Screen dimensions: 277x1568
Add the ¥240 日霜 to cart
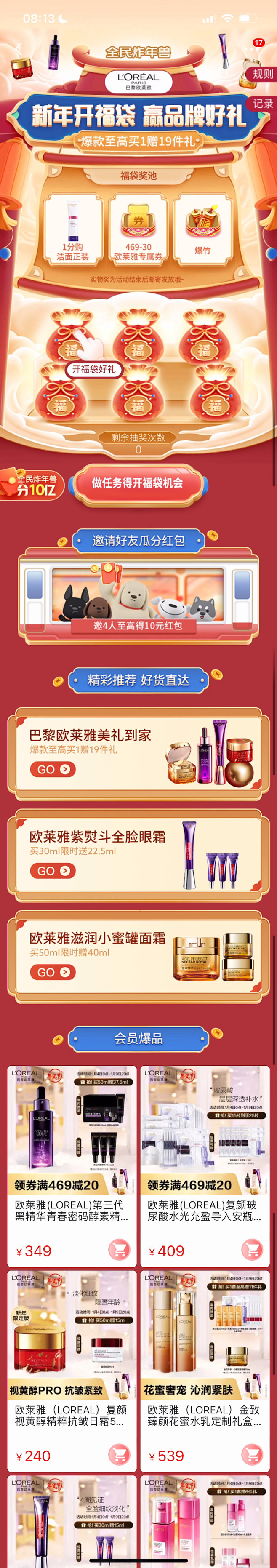coord(119,1456)
